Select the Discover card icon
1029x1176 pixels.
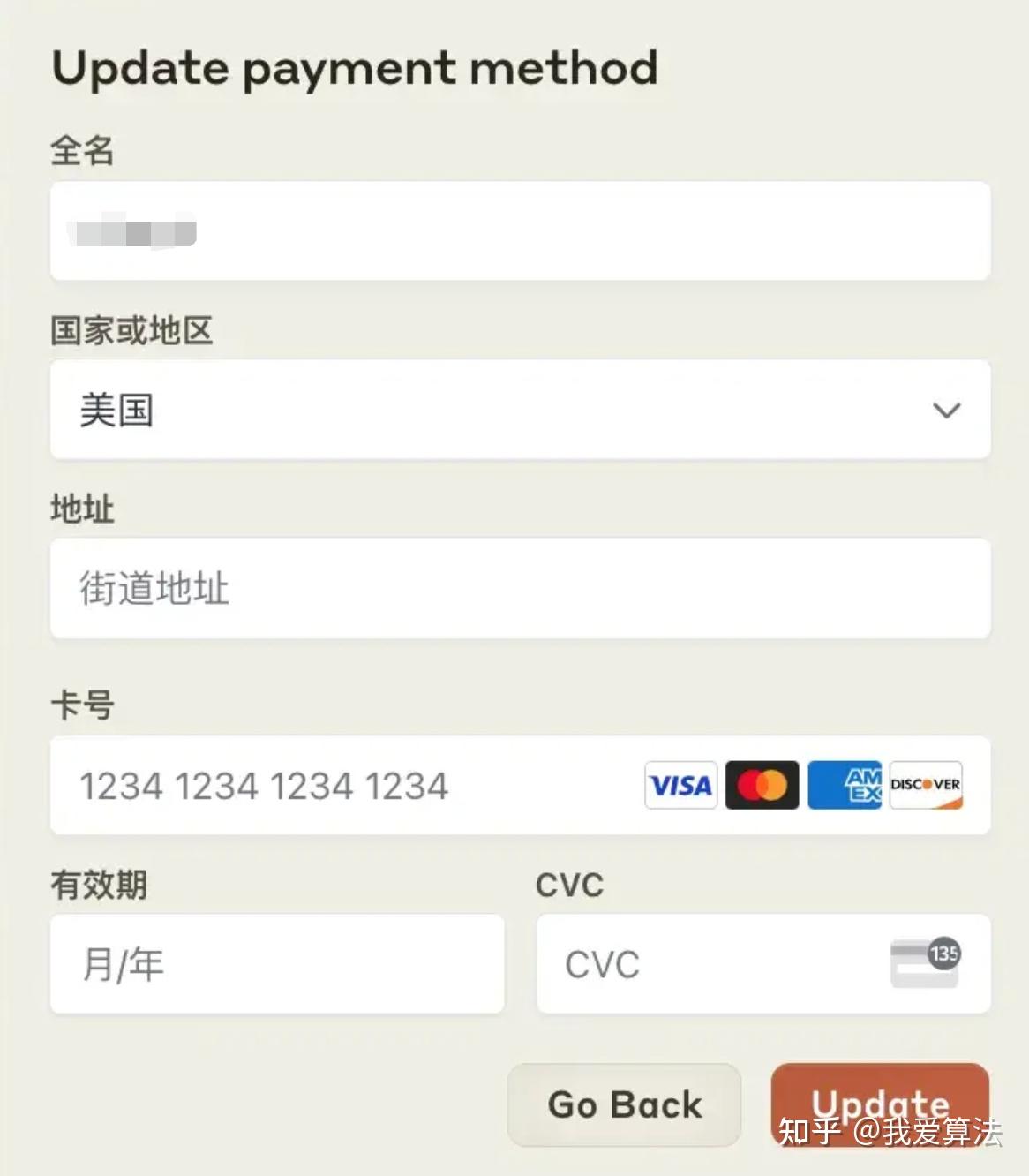click(925, 785)
